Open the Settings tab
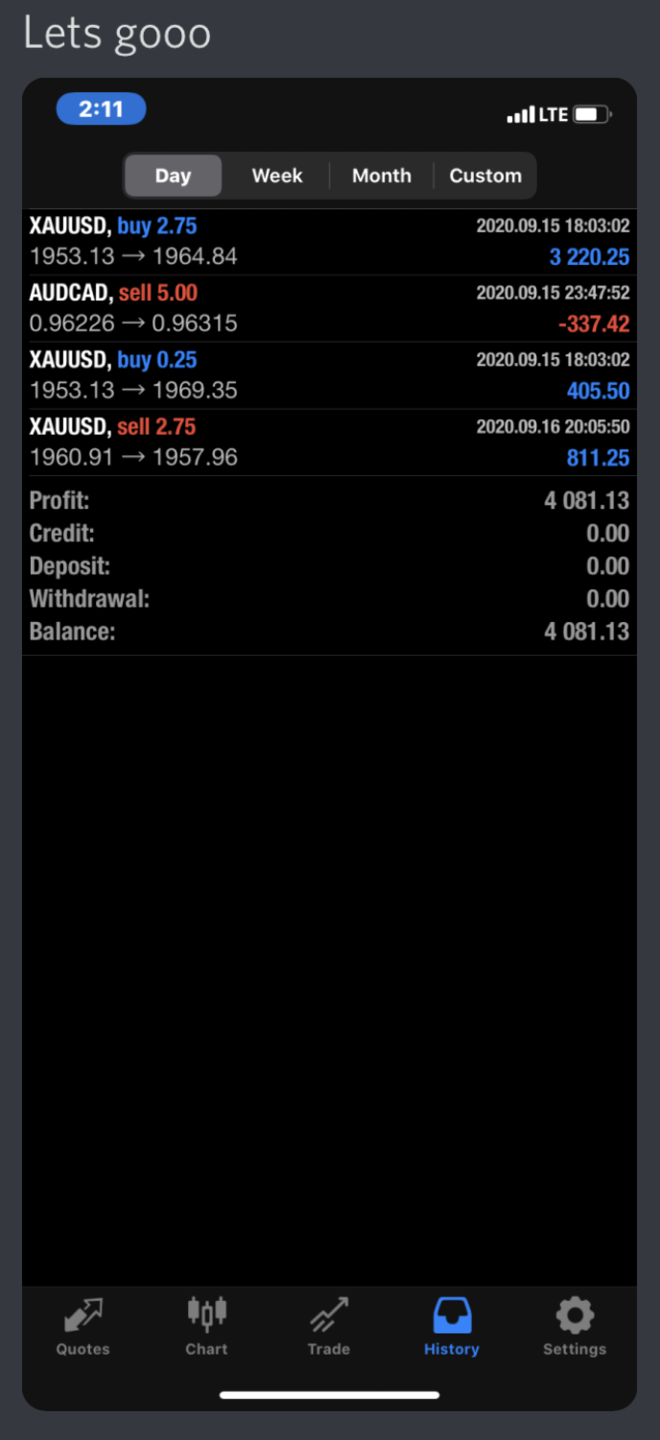Image resolution: width=660 pixels, height=1440 pixels. click(x=574, y=1326)
